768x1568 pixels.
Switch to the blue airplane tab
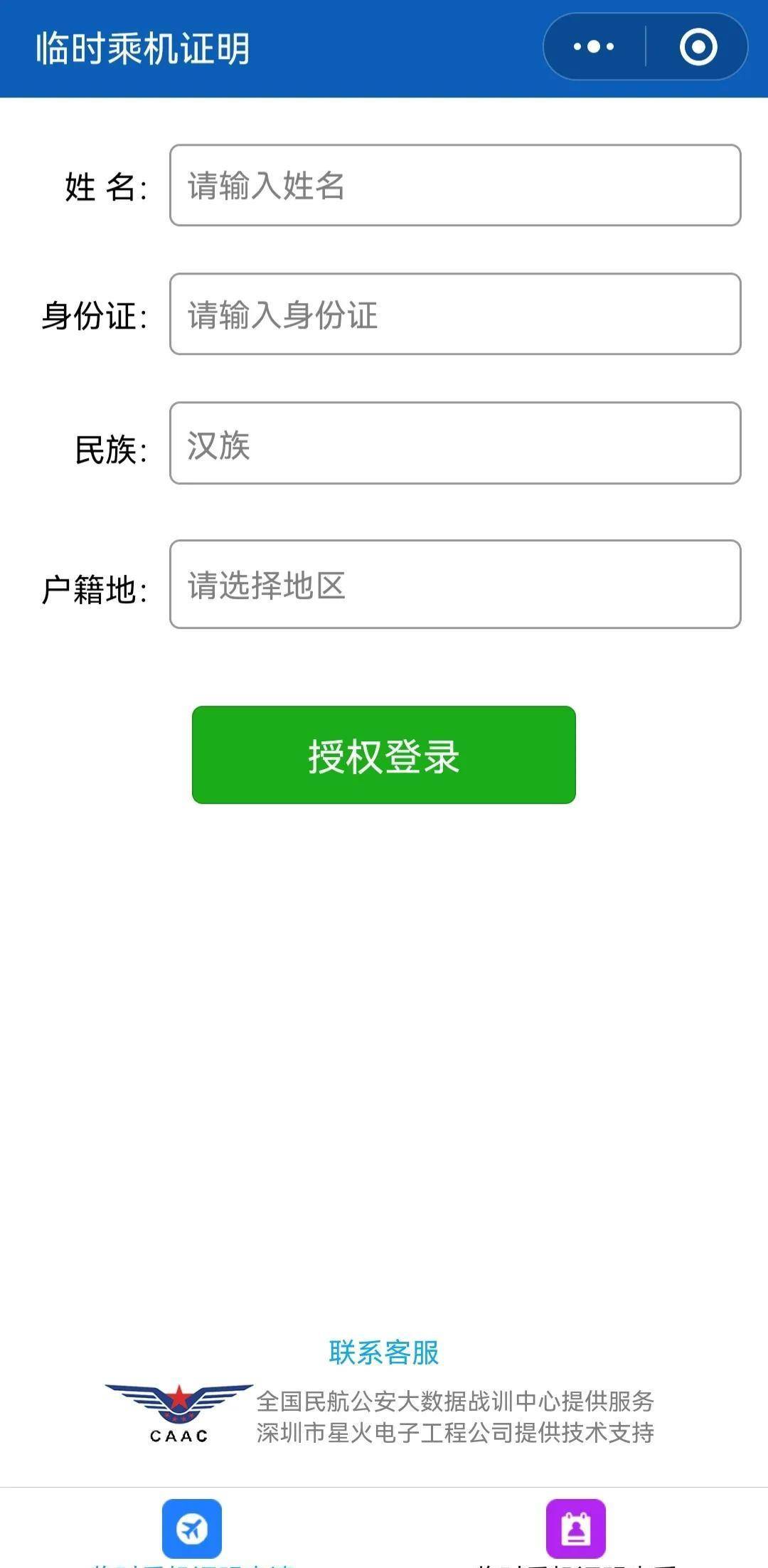point(192,1529)
